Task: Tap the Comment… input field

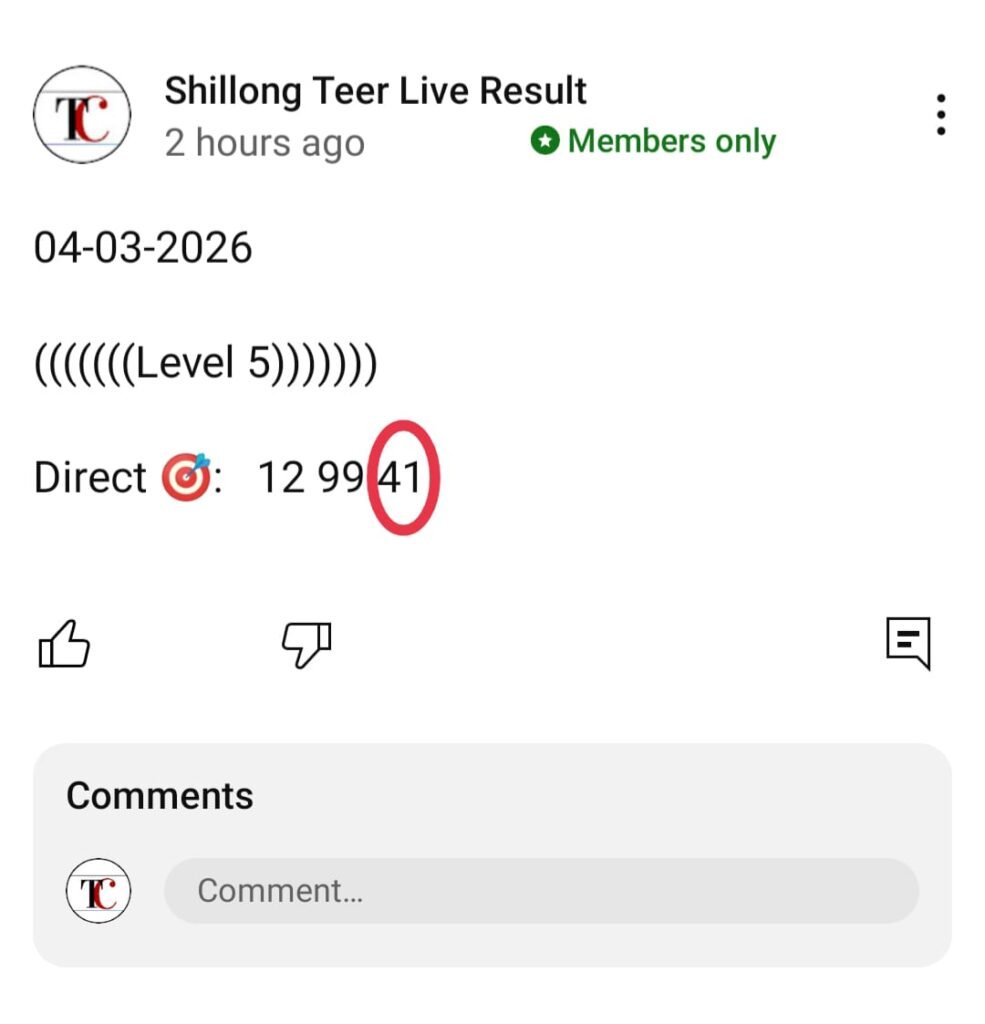Action: 540,890
